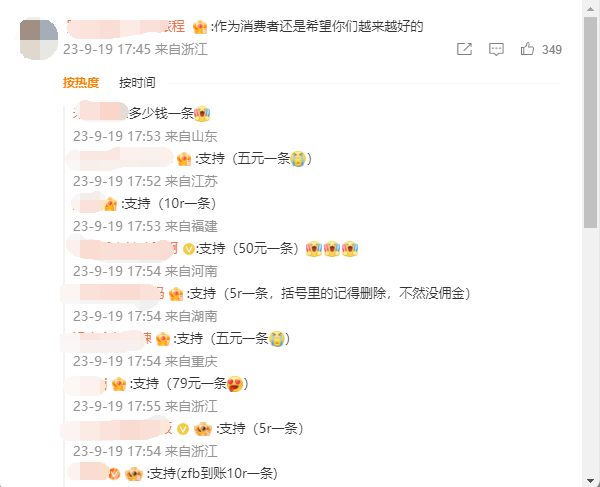600x487 pixels.
Task: Sort replies by 按热度
Action: (81, 83)
